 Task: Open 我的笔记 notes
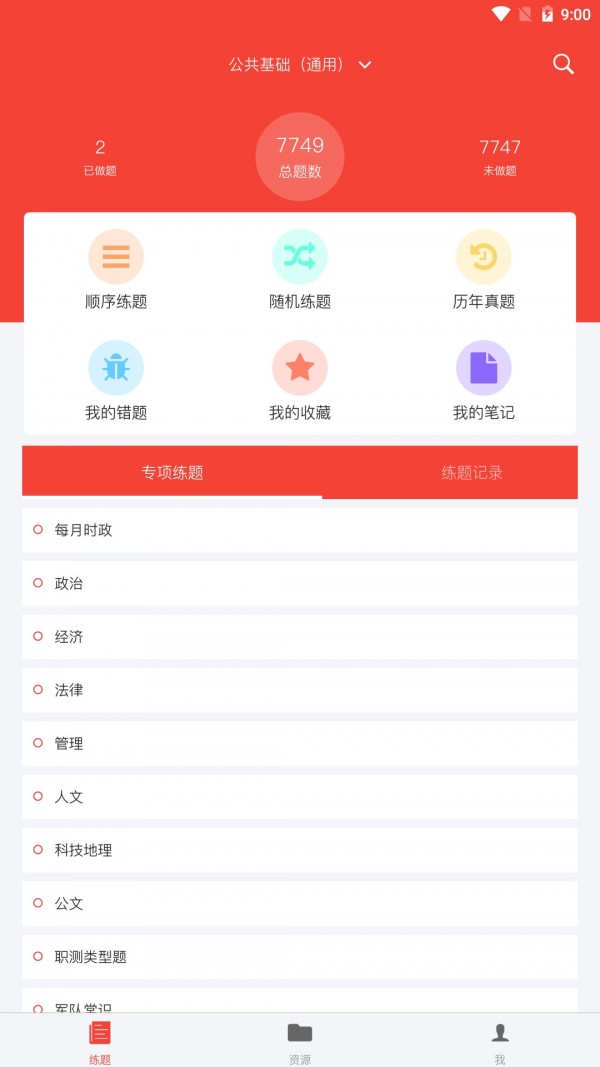(x=484, y=381)
